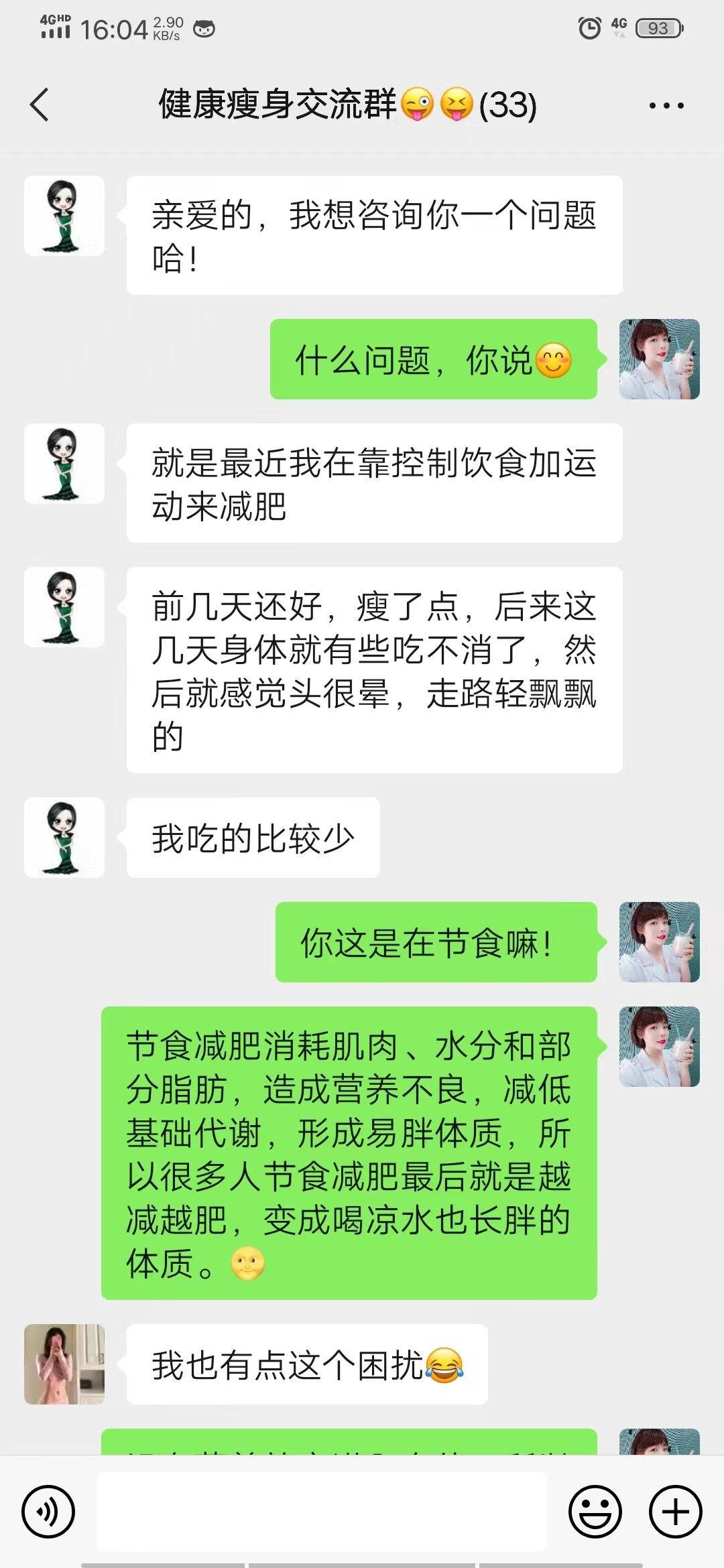
Task: Open the group chat info menu
Action: pyautogui.click(x=666, y=106)
